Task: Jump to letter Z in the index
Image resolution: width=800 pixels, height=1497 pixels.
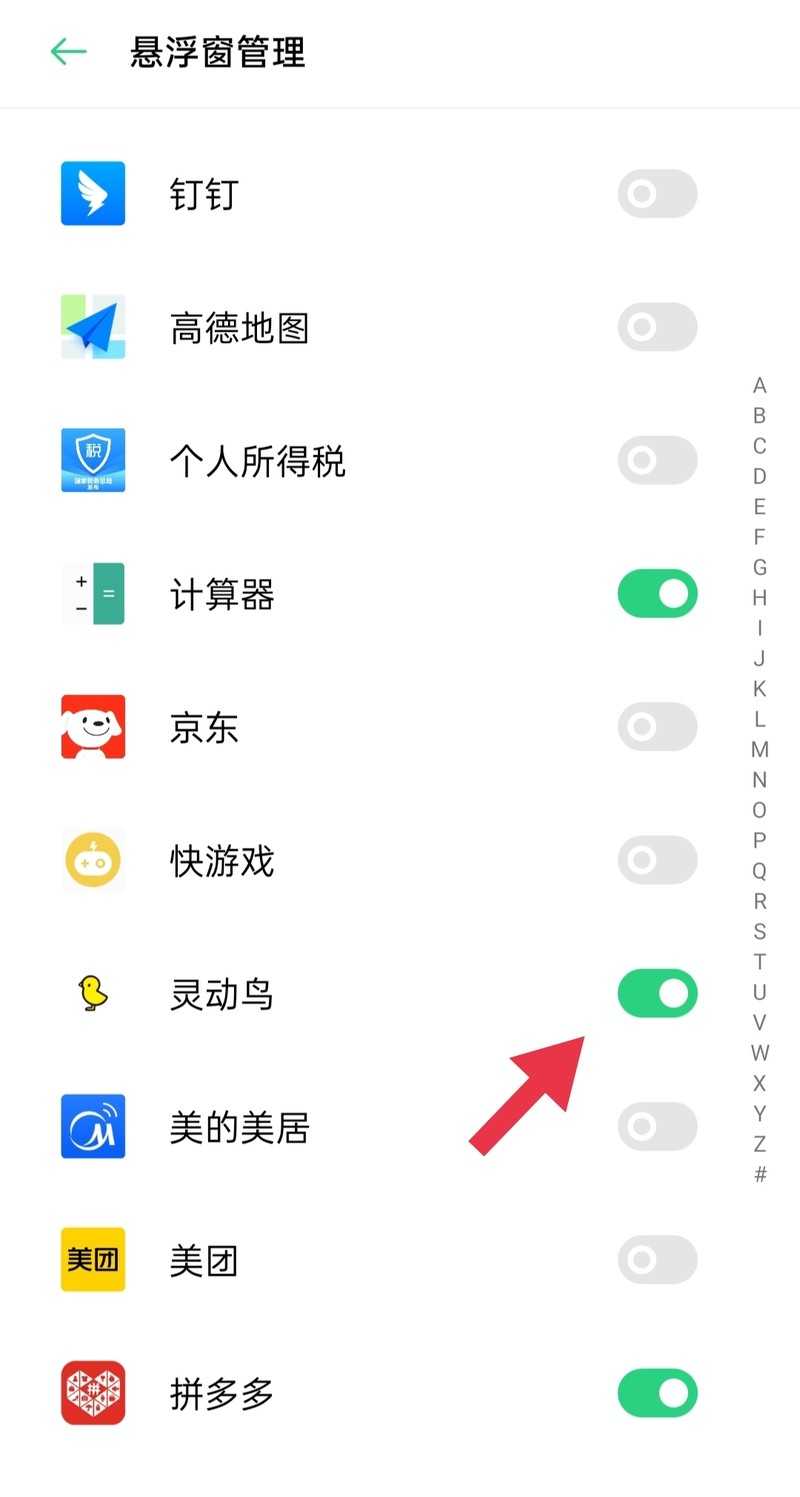Action: coord(760,1144)
